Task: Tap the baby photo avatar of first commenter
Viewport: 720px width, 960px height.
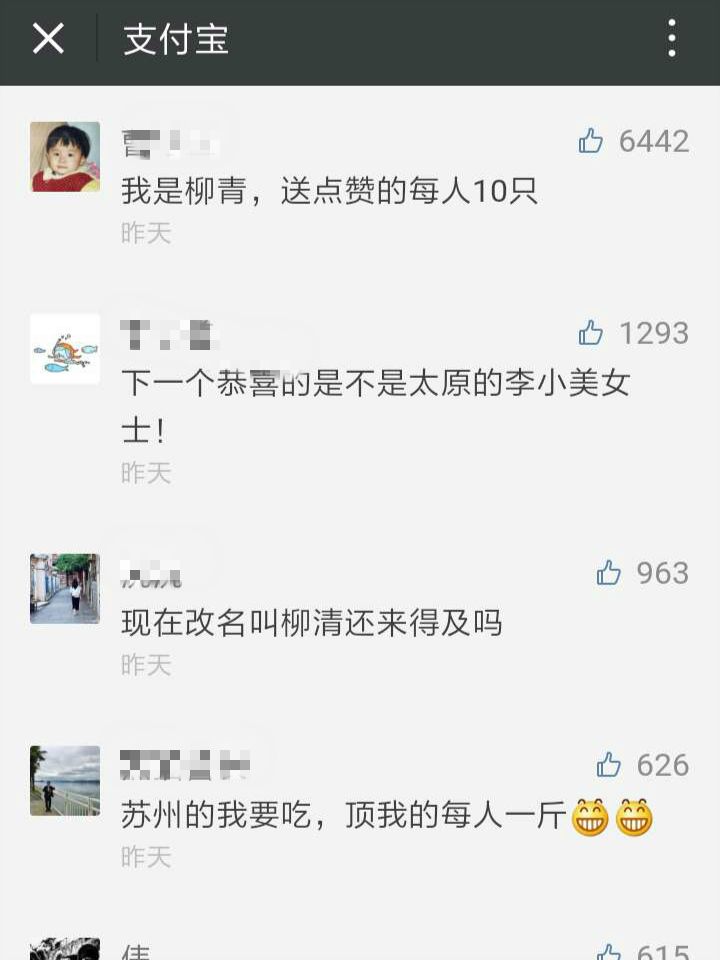Action: point(65,157)
